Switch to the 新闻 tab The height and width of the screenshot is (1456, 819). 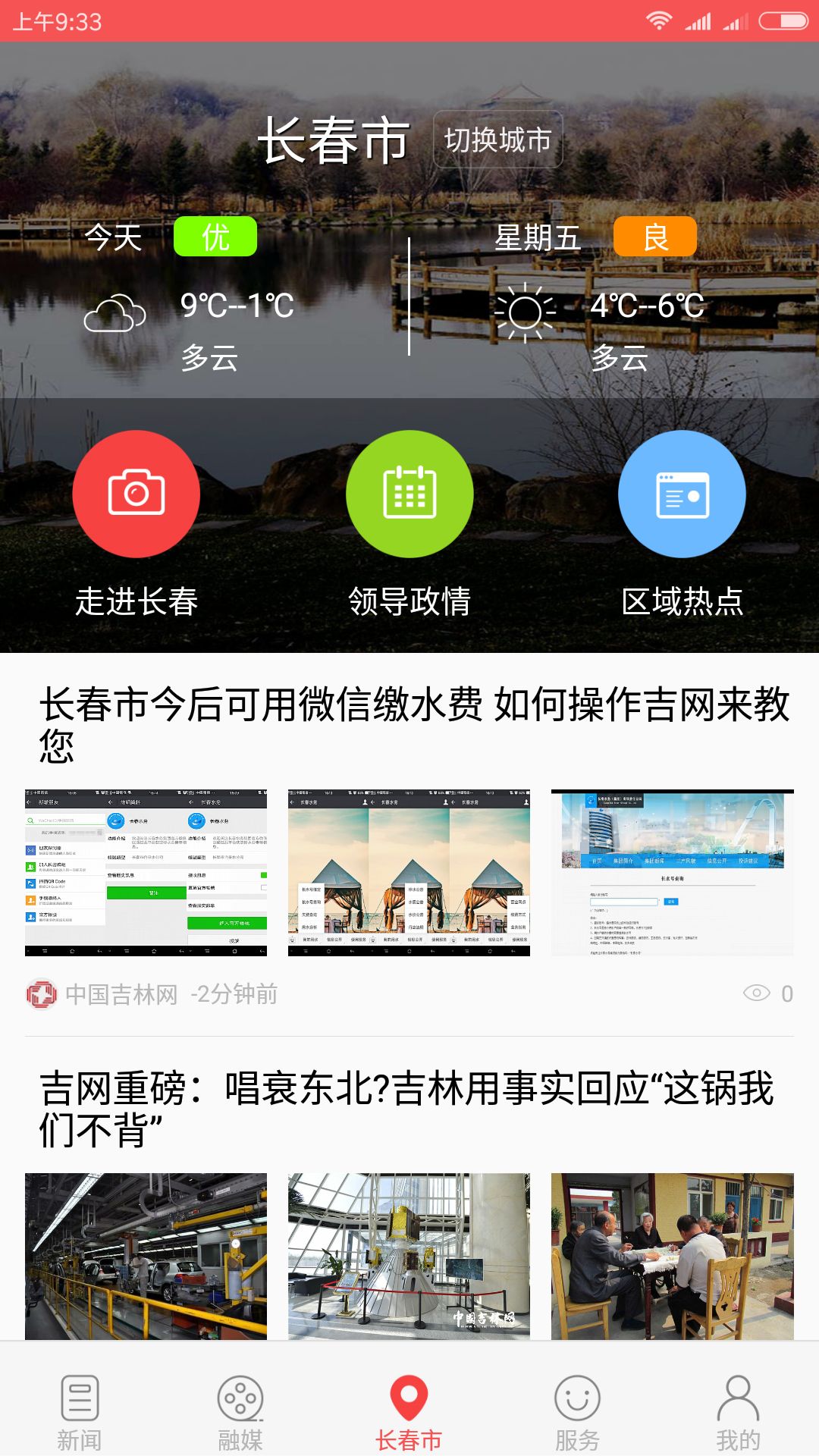click(x=80, y=1411)
